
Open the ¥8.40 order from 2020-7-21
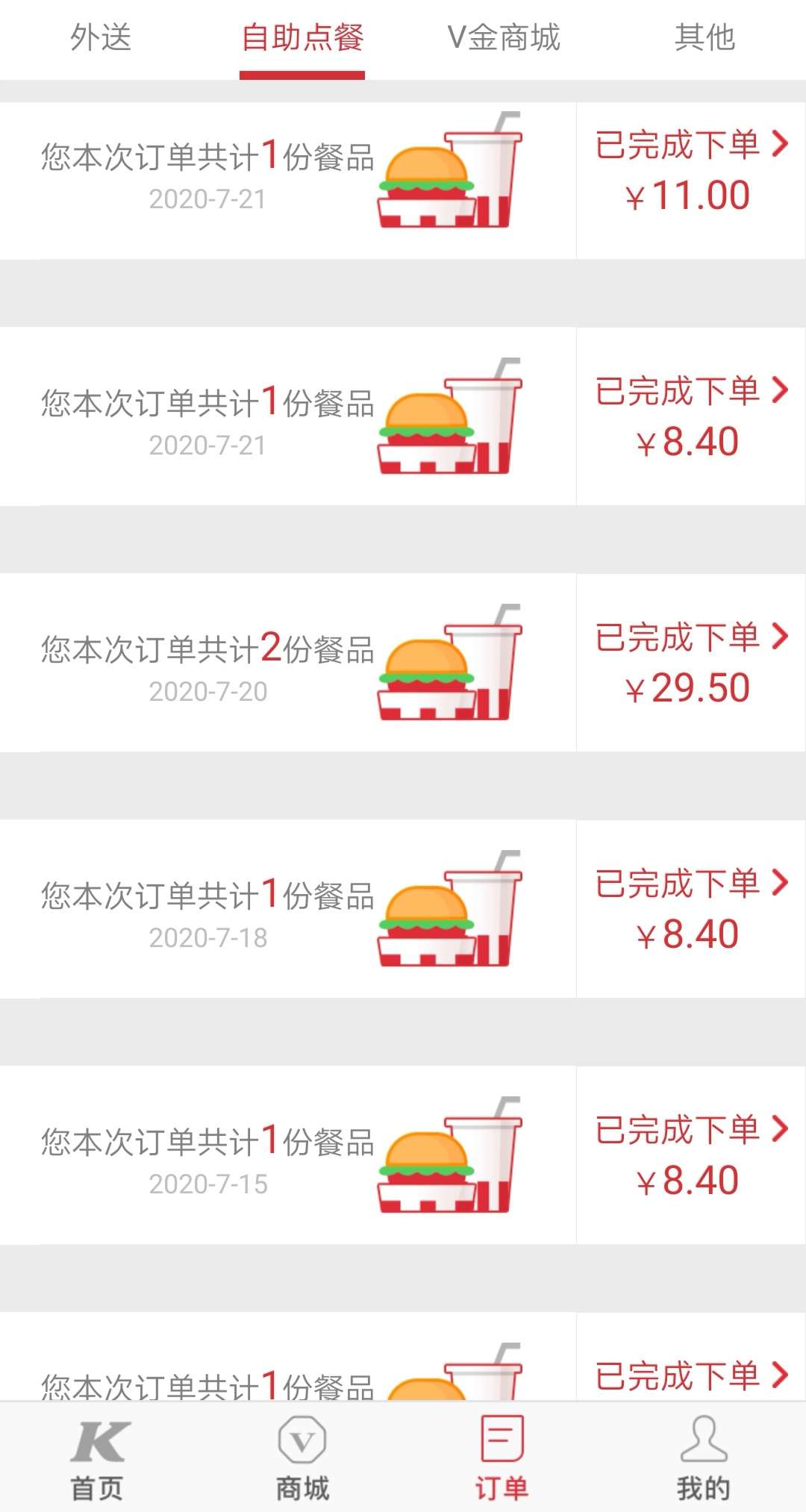[x=403, y=416]
